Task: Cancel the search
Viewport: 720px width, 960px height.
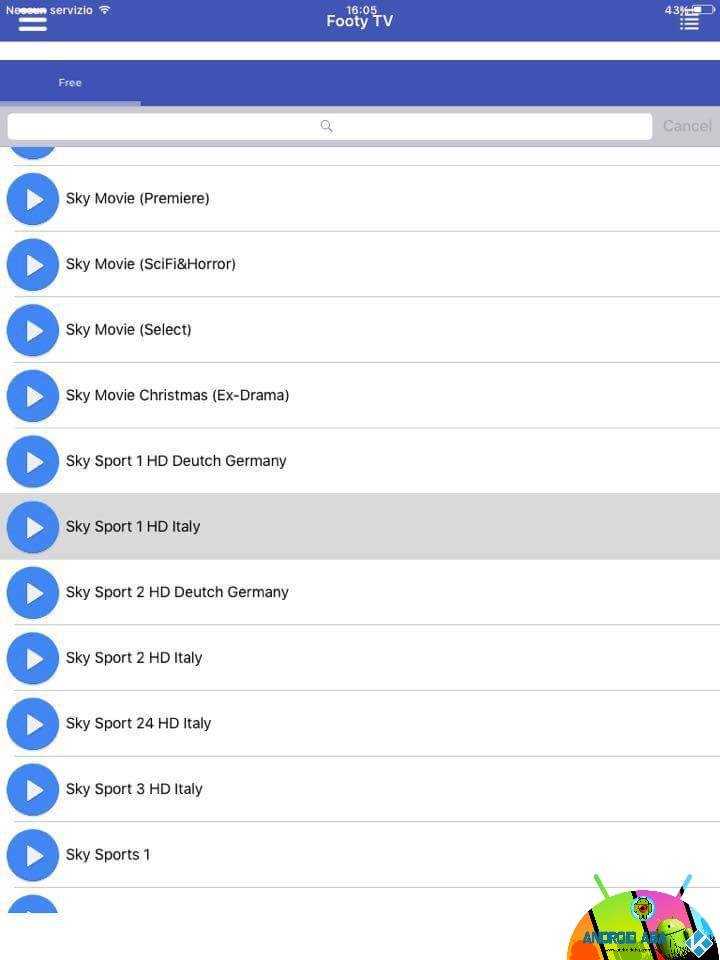Action: click(x=686, y=126)
